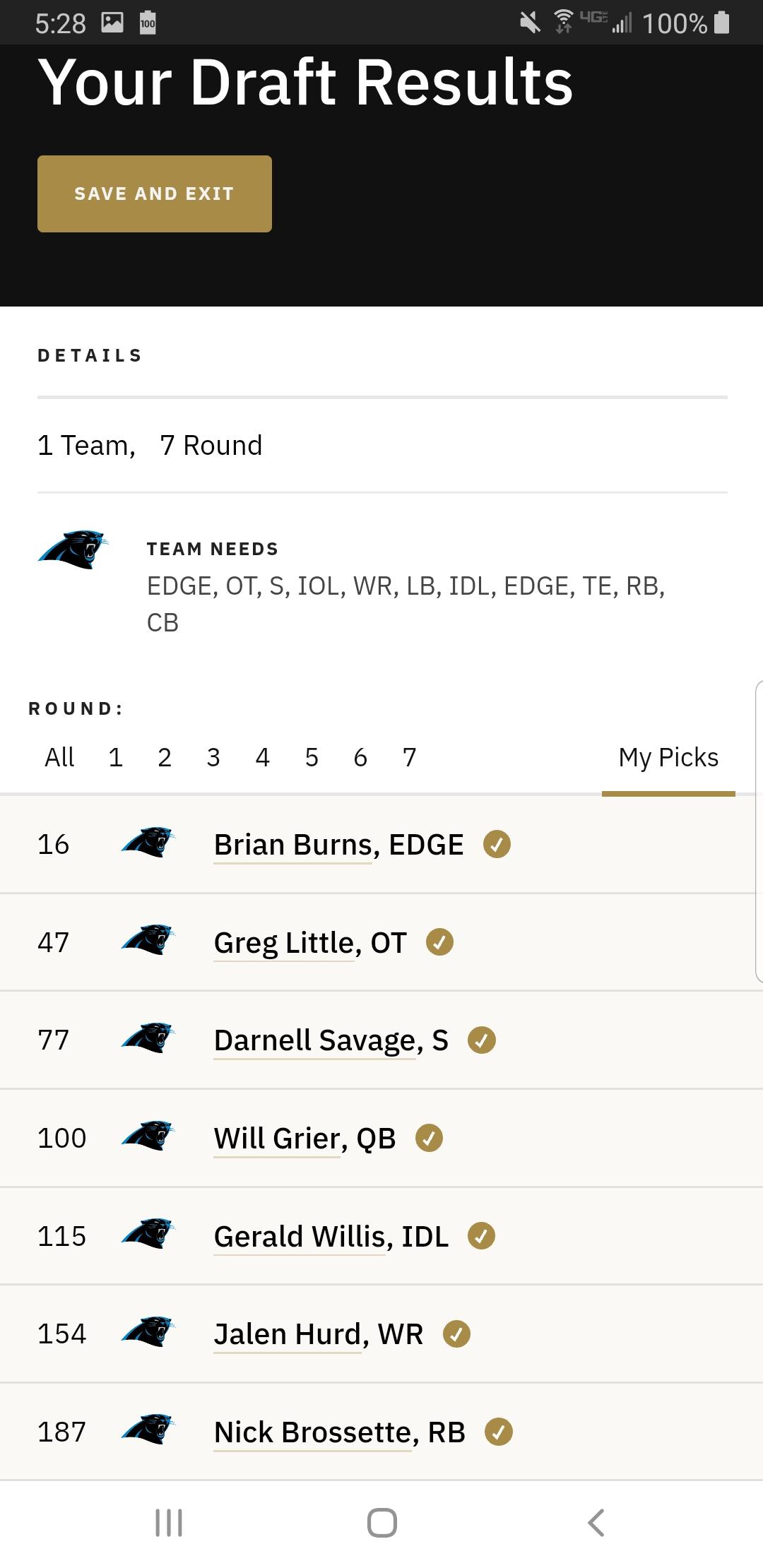Image resolution: width=763 pixels, height=1568 pixels.
Task: Switch to My Picks tab
Action: tap(668, 757)
